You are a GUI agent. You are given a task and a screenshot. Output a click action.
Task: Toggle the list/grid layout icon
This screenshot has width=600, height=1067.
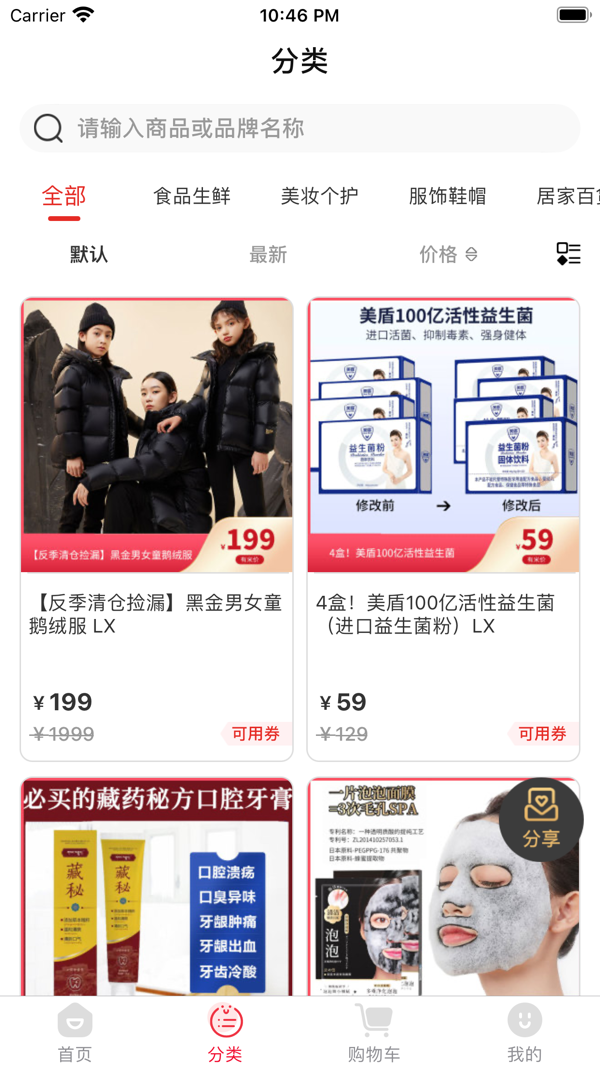(568, 254)
